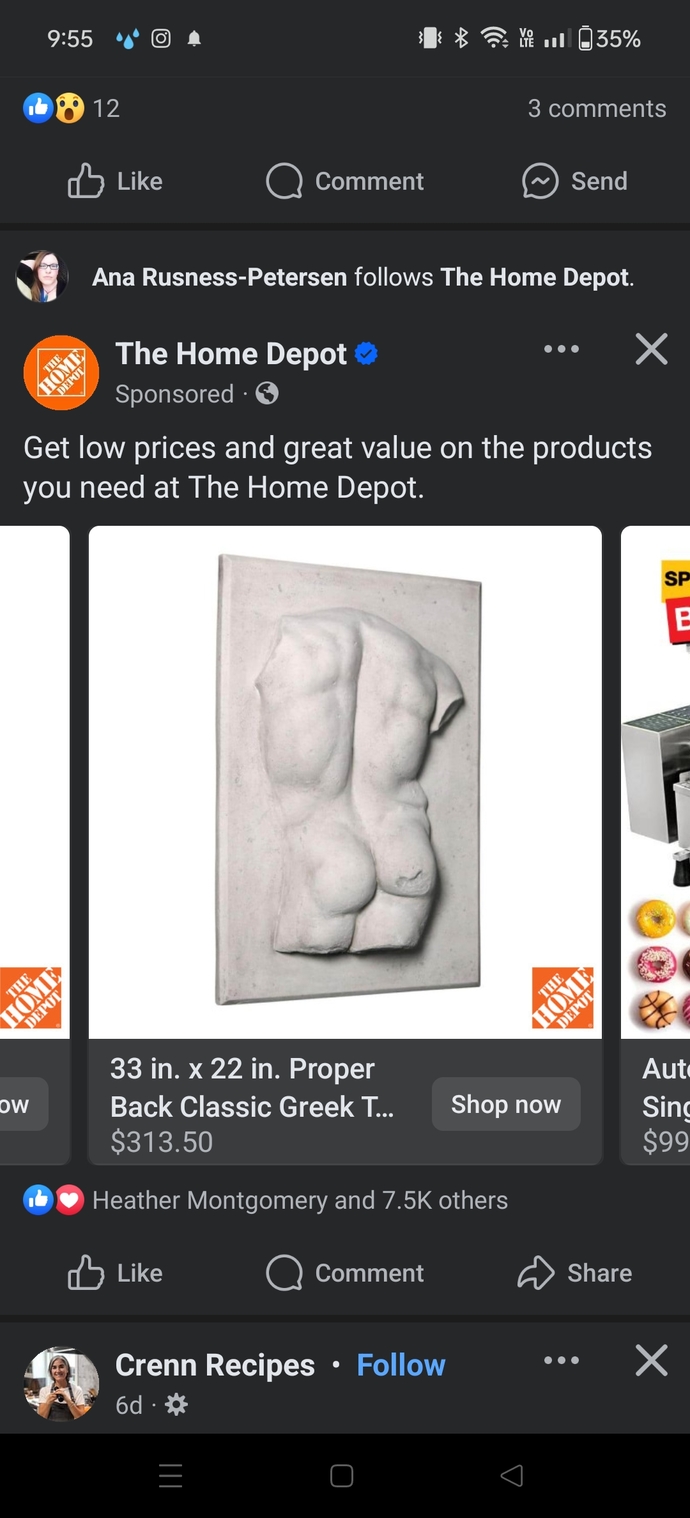Open The Home Depot page name
The height and width of the screenshot is (1518, 690).
tap(231, 353)
